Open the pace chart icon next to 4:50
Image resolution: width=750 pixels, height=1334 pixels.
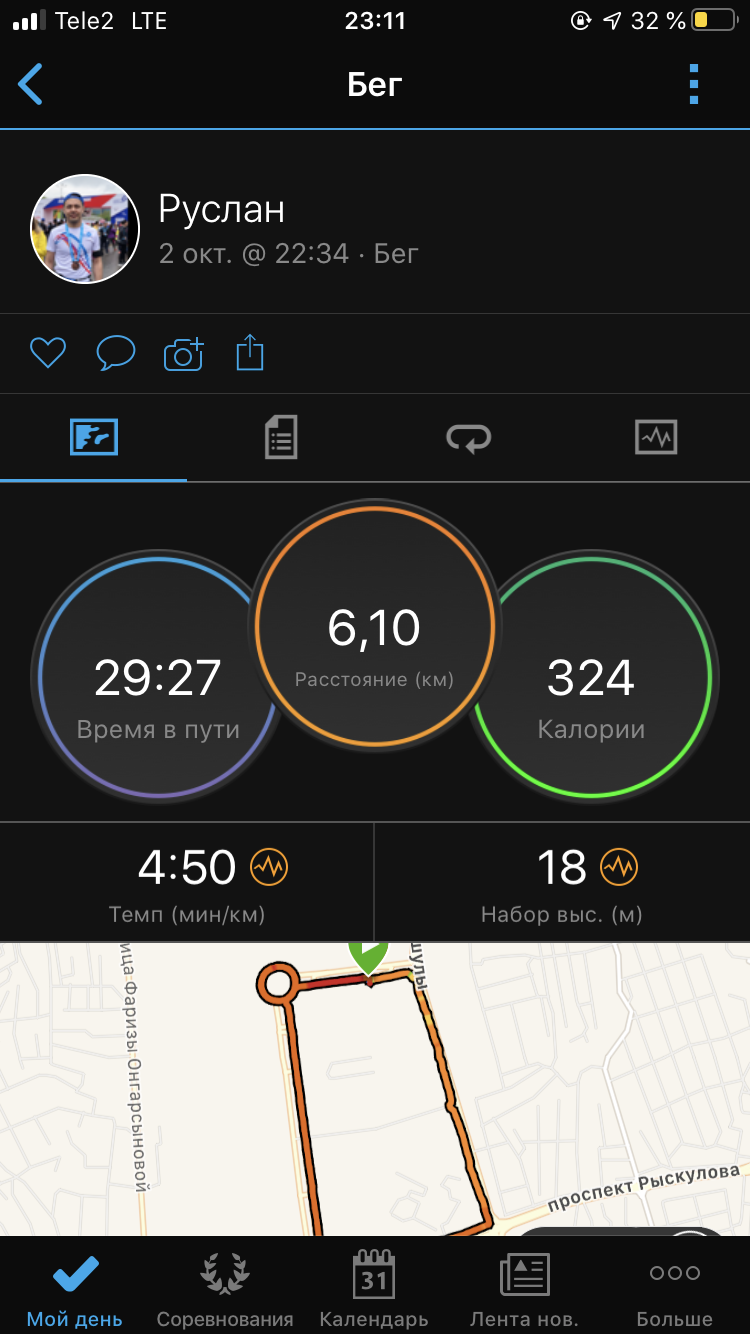269,867
